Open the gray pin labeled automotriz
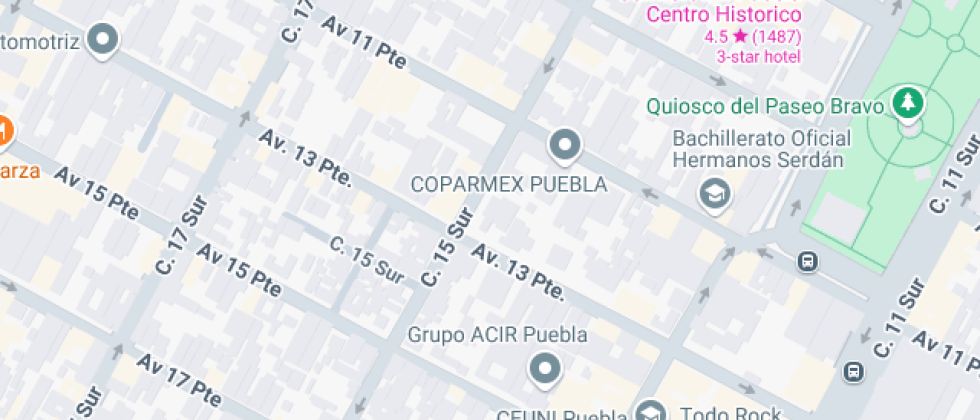Viewport: 980px width, 420px height. (103, 41)
